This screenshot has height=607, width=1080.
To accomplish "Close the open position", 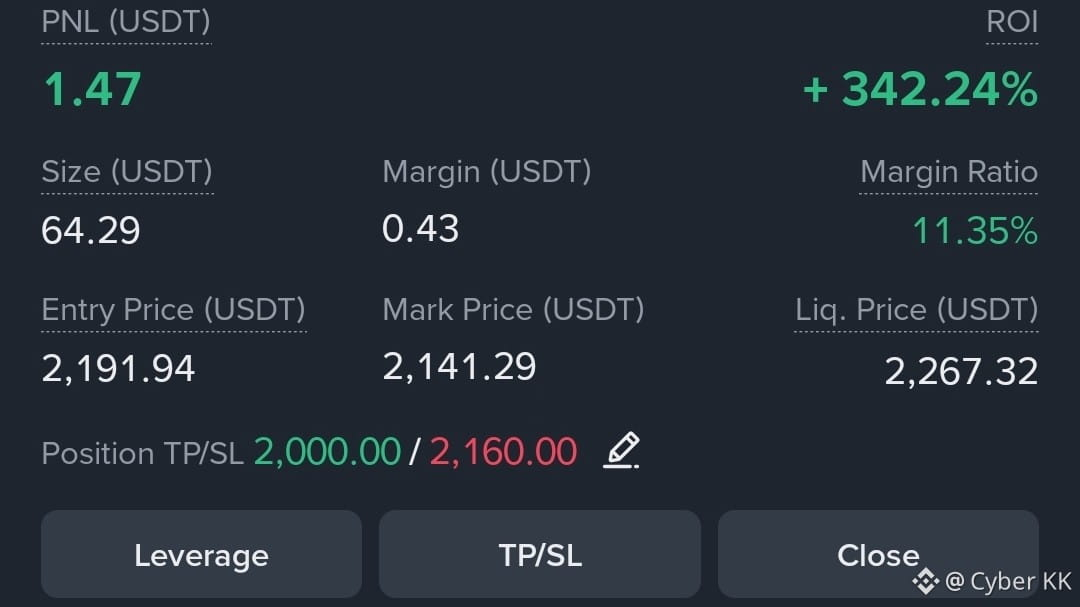I will (x=878, y=555).
